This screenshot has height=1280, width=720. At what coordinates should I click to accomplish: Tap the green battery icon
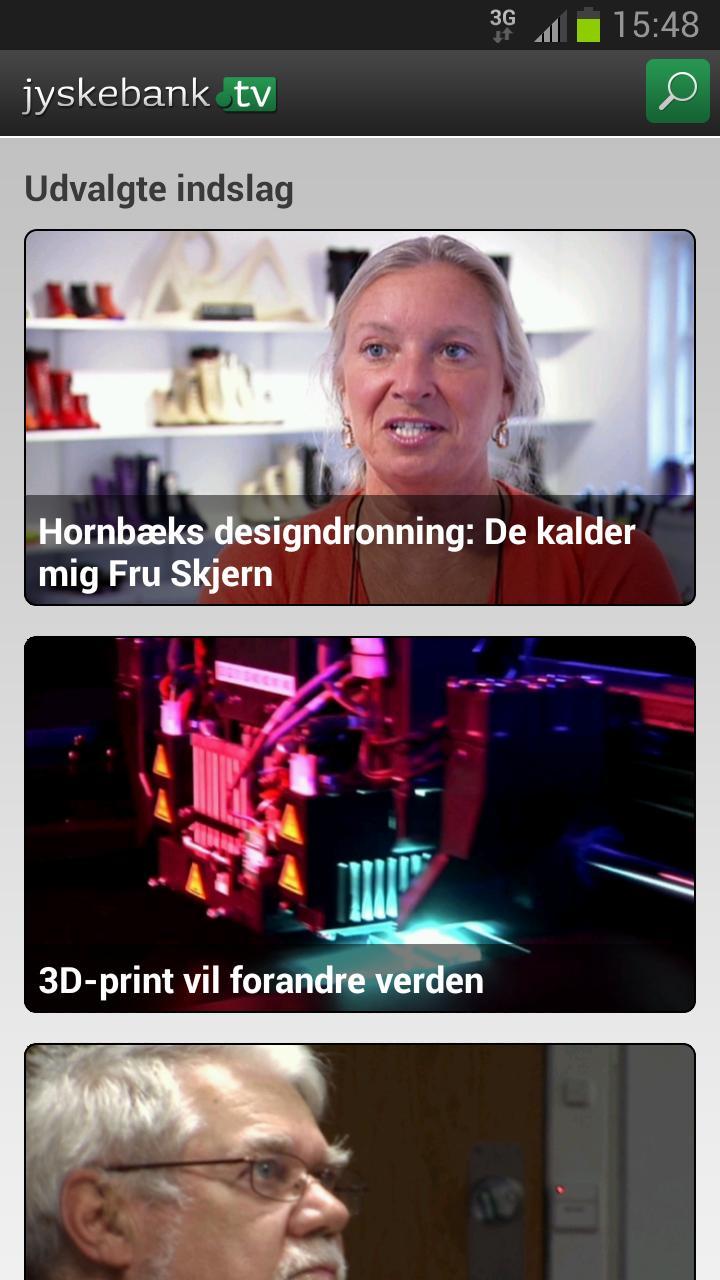pyautogui.click(x=588, y=24)
